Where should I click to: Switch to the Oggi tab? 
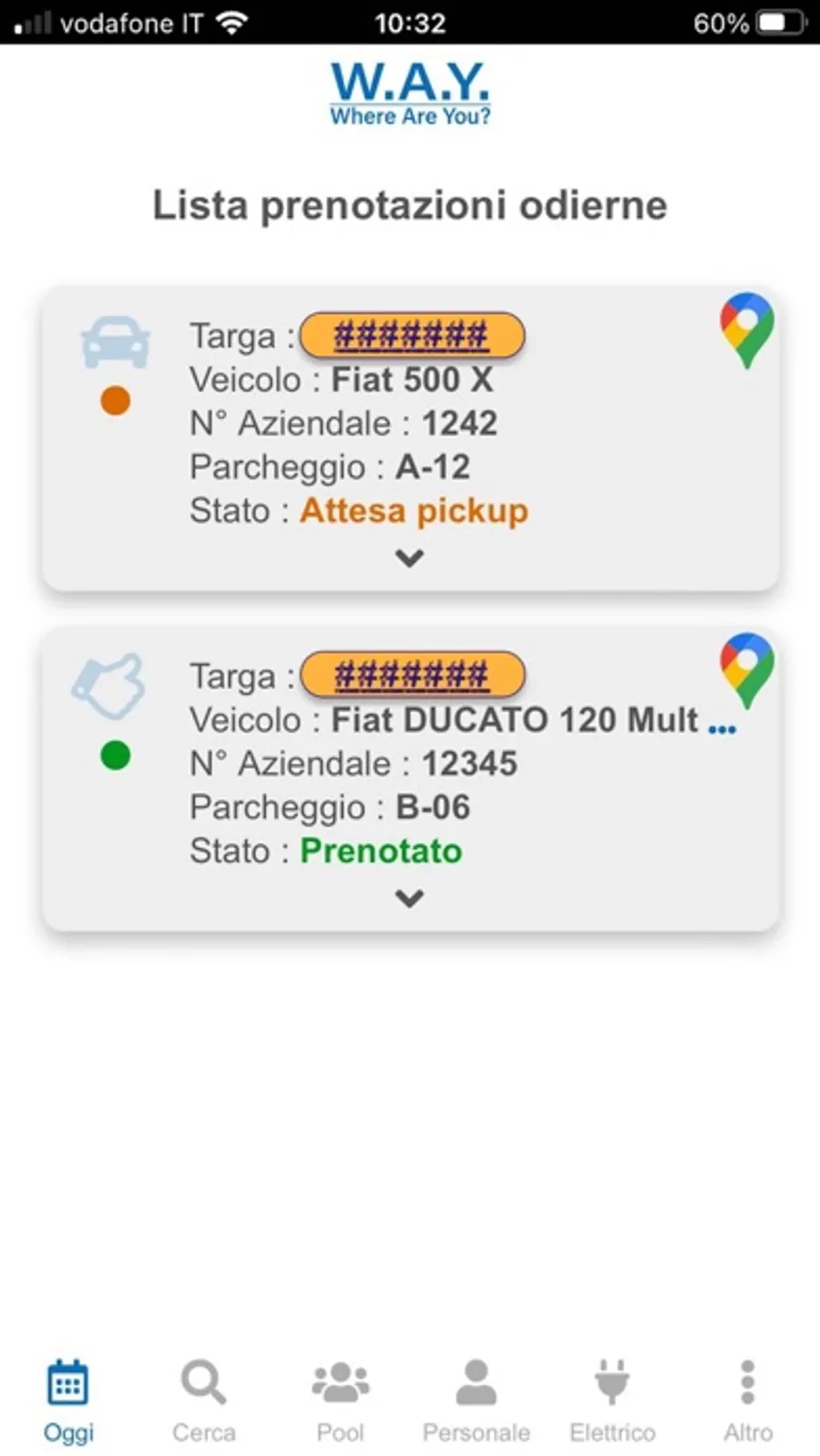[x=68, y=1401]
